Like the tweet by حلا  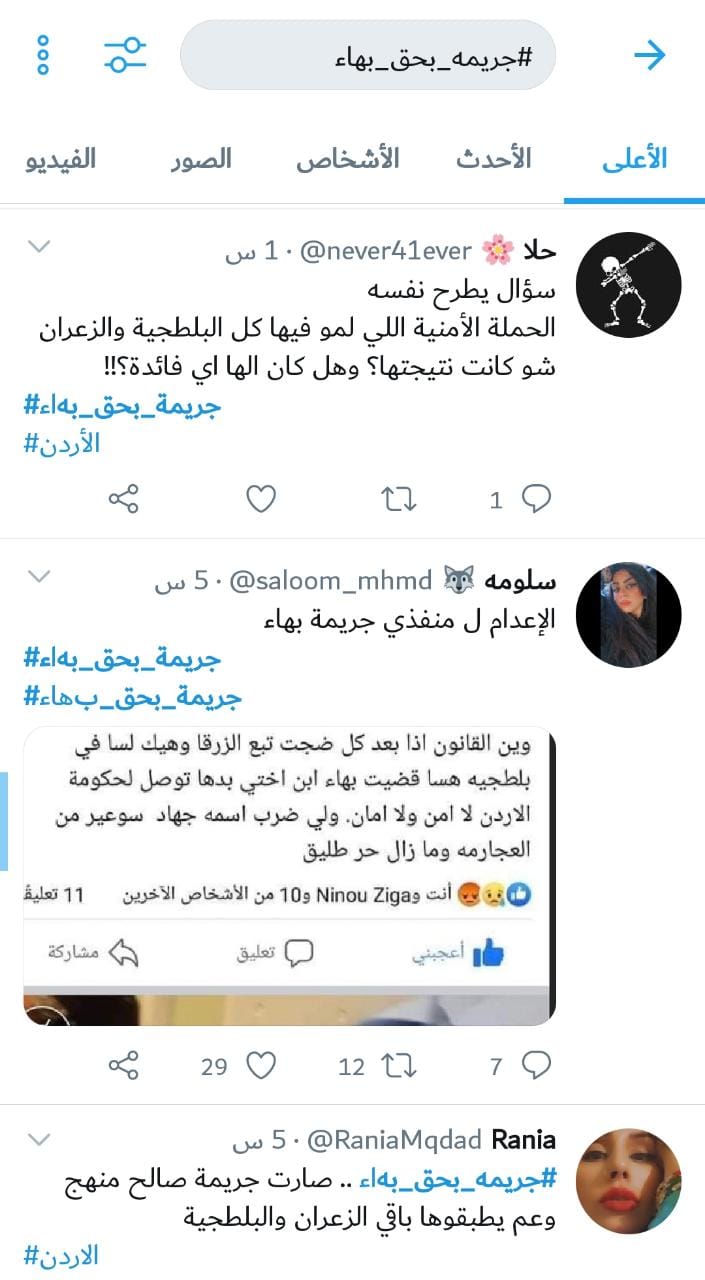pyautogui.click(x=261, y=499)
